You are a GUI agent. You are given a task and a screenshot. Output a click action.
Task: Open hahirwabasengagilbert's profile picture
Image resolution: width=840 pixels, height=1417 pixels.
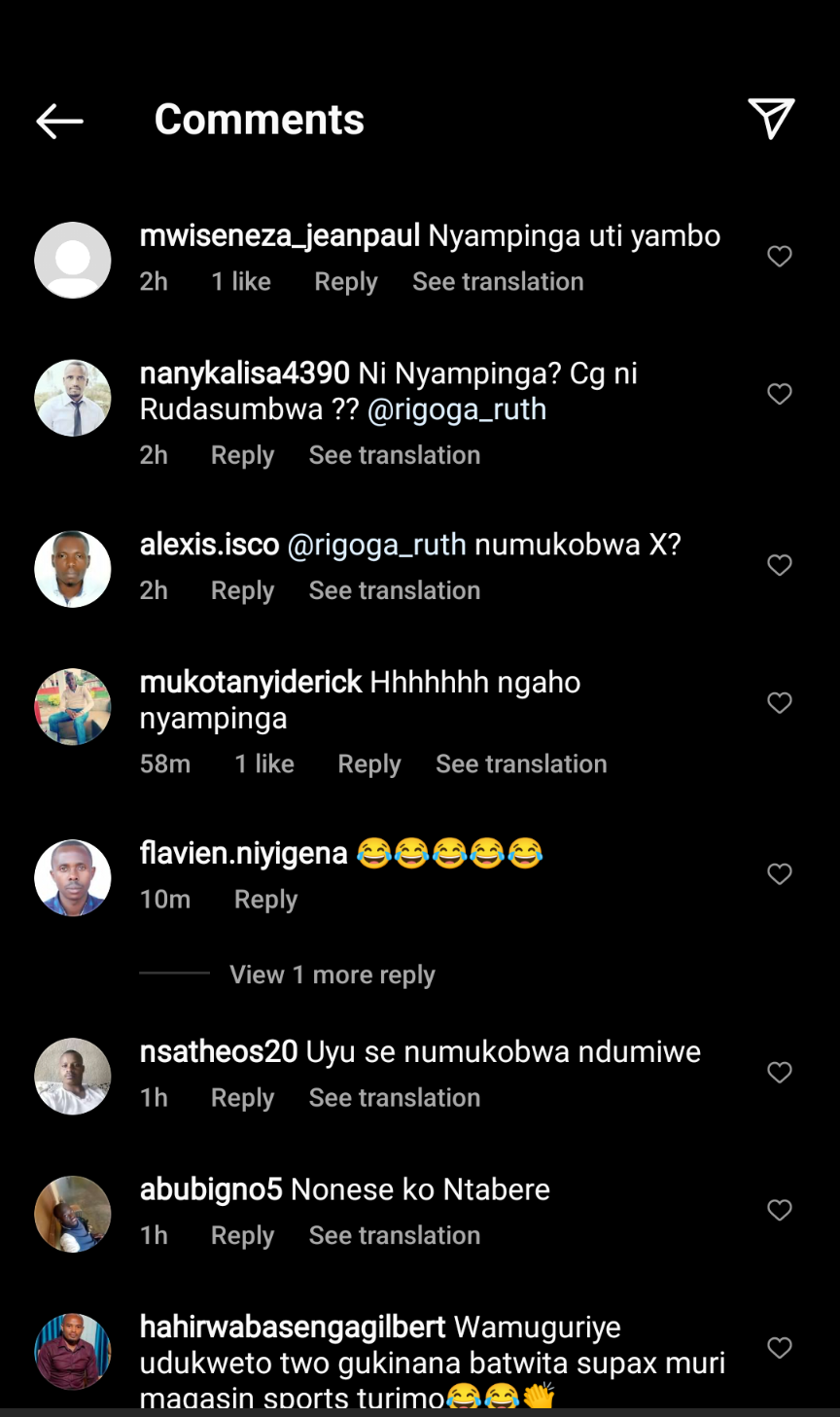(x=73, y=1351)
